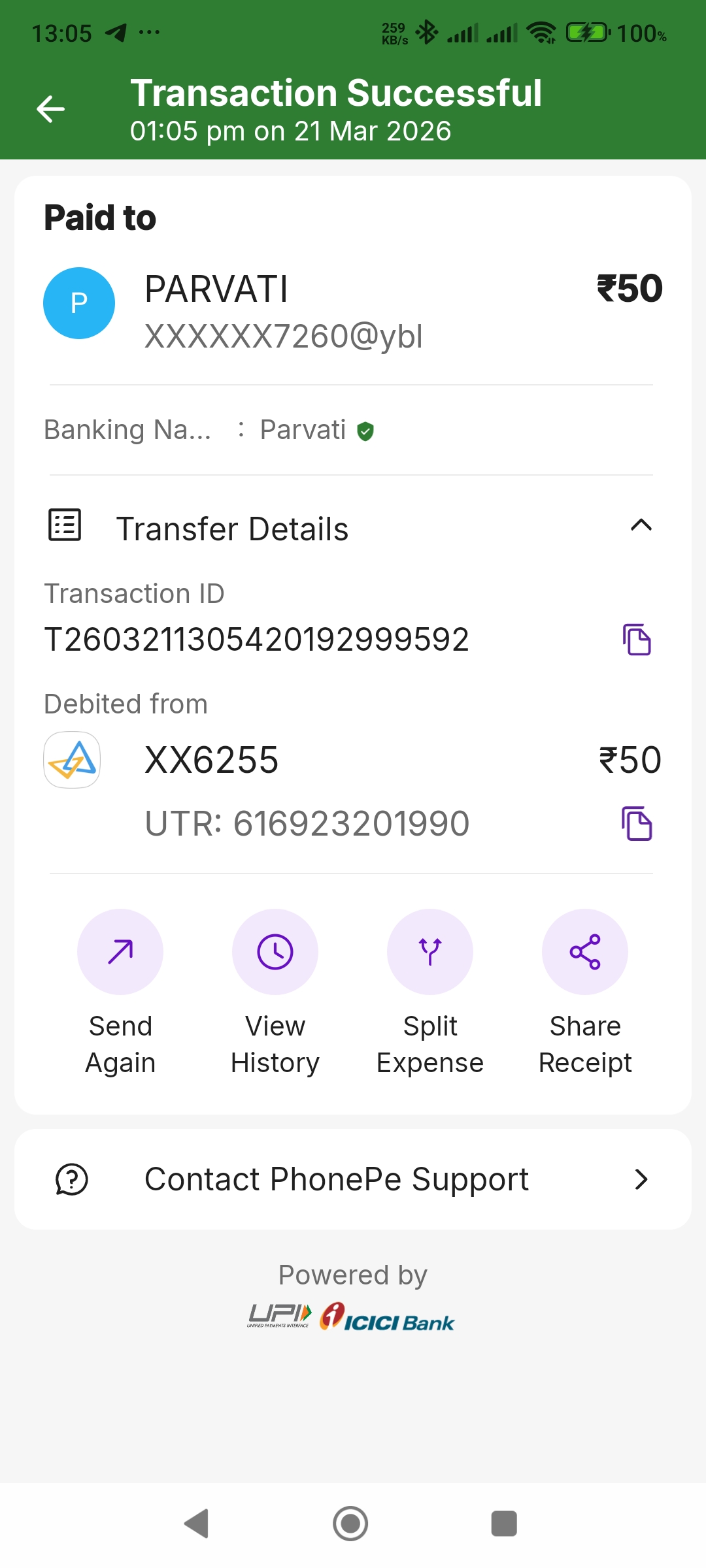Copy the Transaction ID

(x=637, y=640)
